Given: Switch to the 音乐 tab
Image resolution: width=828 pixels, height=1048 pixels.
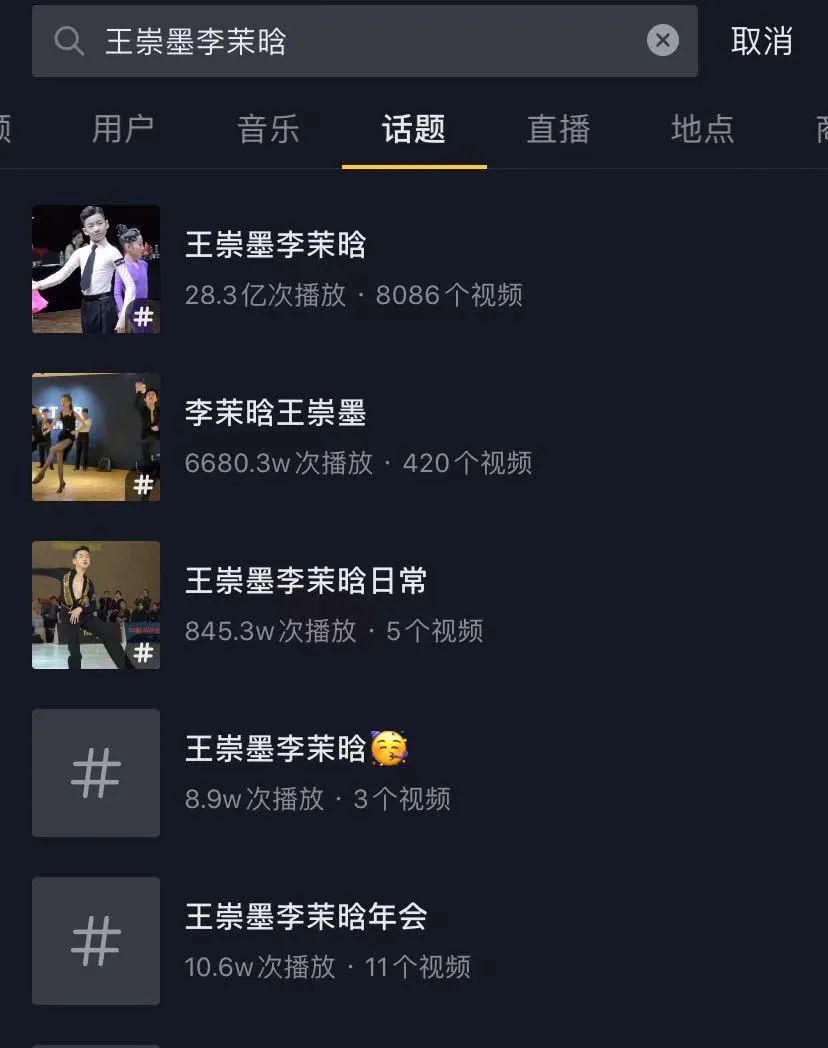Looking at the screenshot, I should (x=268, y=129).
